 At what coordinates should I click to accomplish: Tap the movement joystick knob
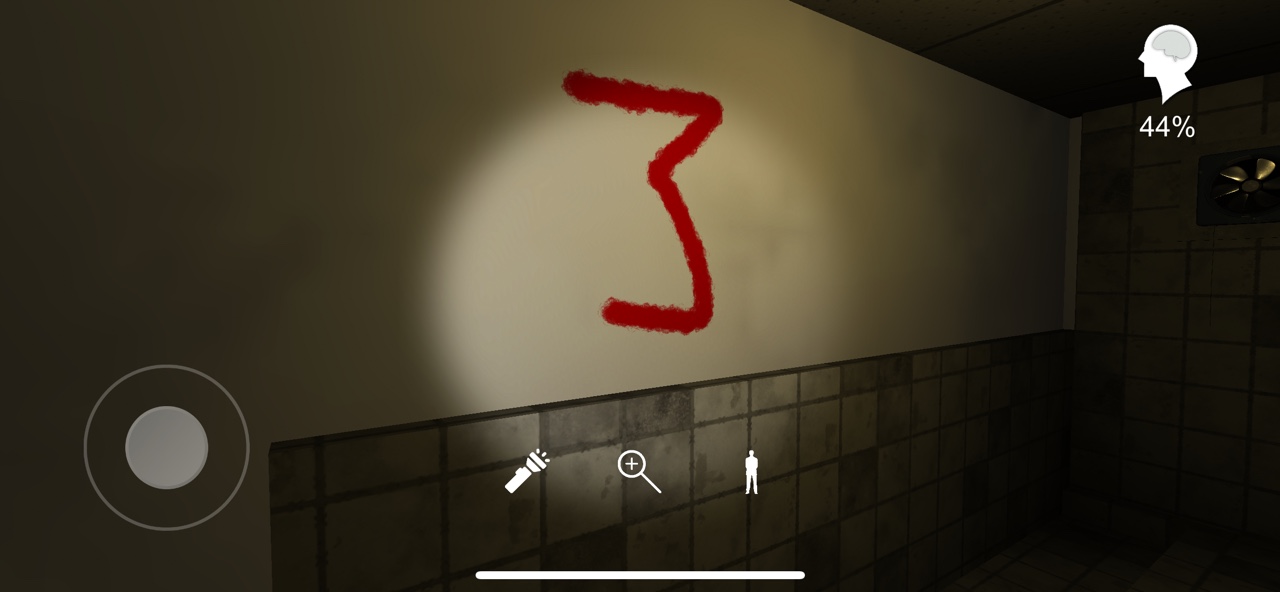coord(166,447)
